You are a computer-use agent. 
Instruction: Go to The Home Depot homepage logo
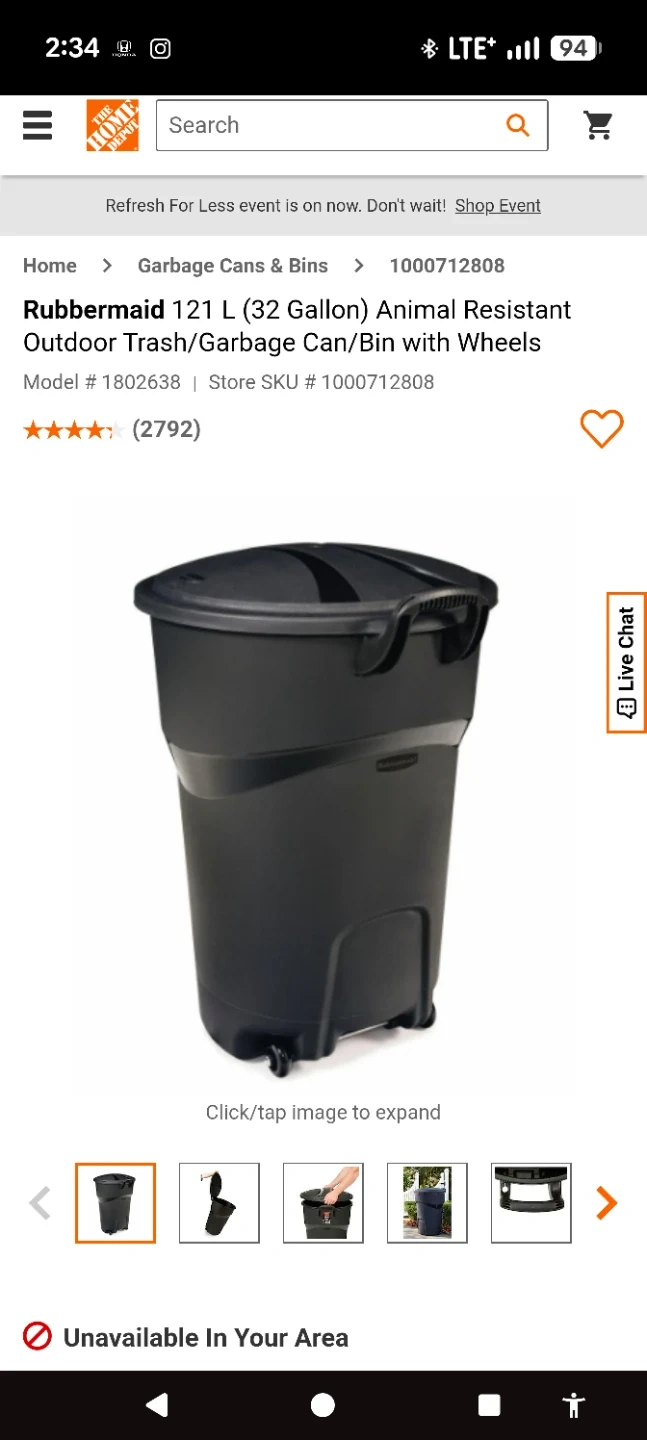[112, 125]
